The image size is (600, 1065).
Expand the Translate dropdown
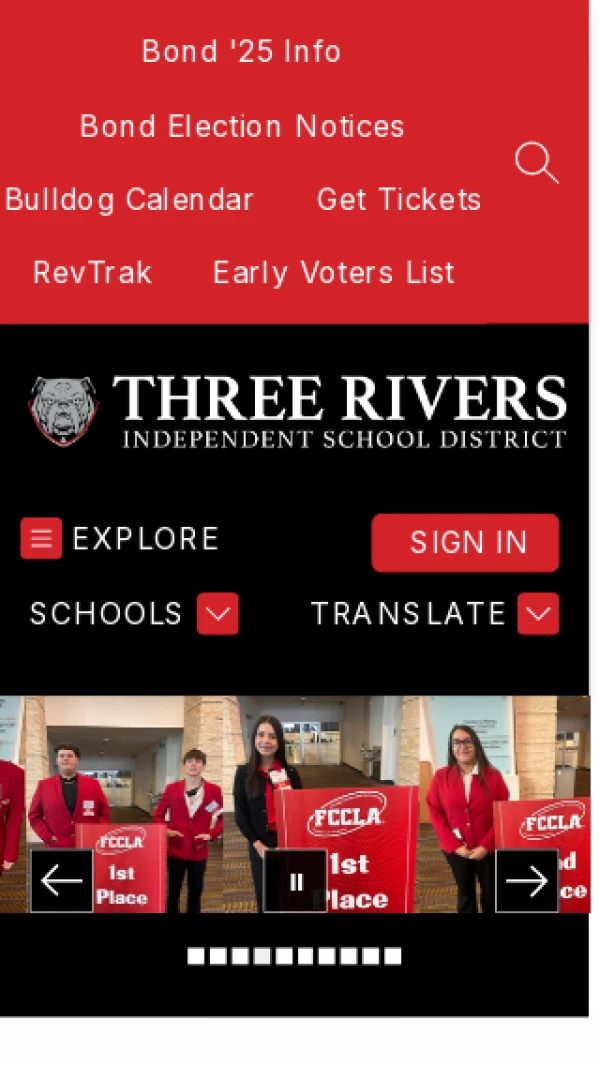click(537, 614)
